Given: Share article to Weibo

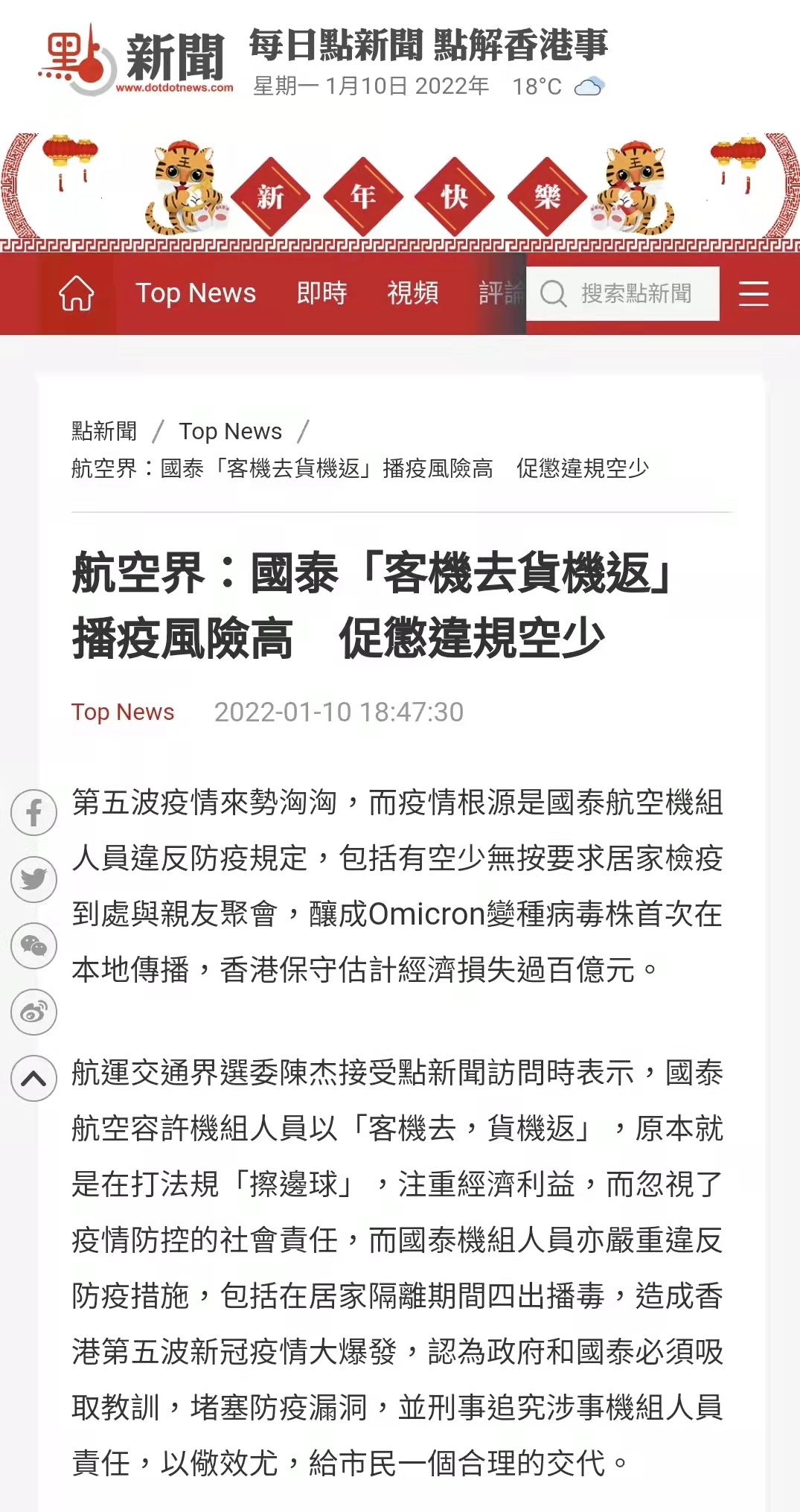Looking at the screenshot, I should 33,1012.
